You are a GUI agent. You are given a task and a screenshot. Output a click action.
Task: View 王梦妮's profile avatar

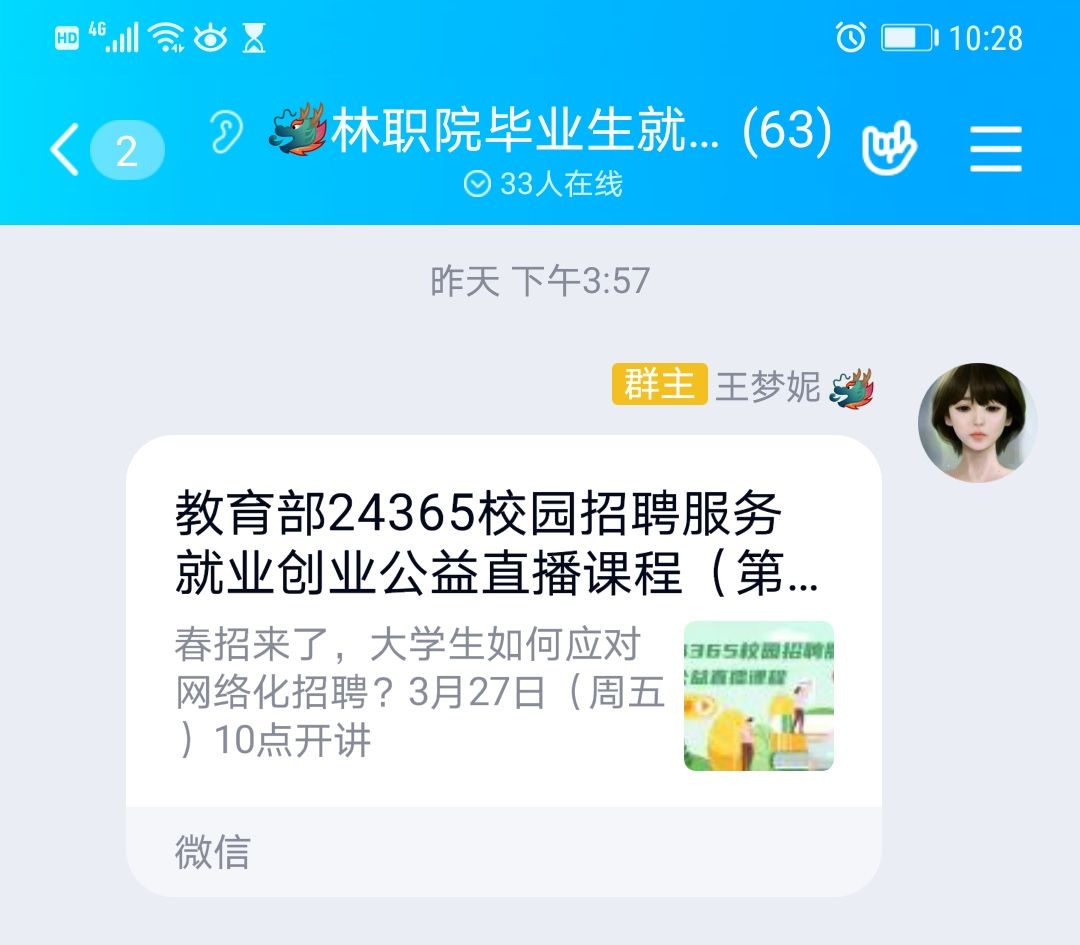(977, 423)
